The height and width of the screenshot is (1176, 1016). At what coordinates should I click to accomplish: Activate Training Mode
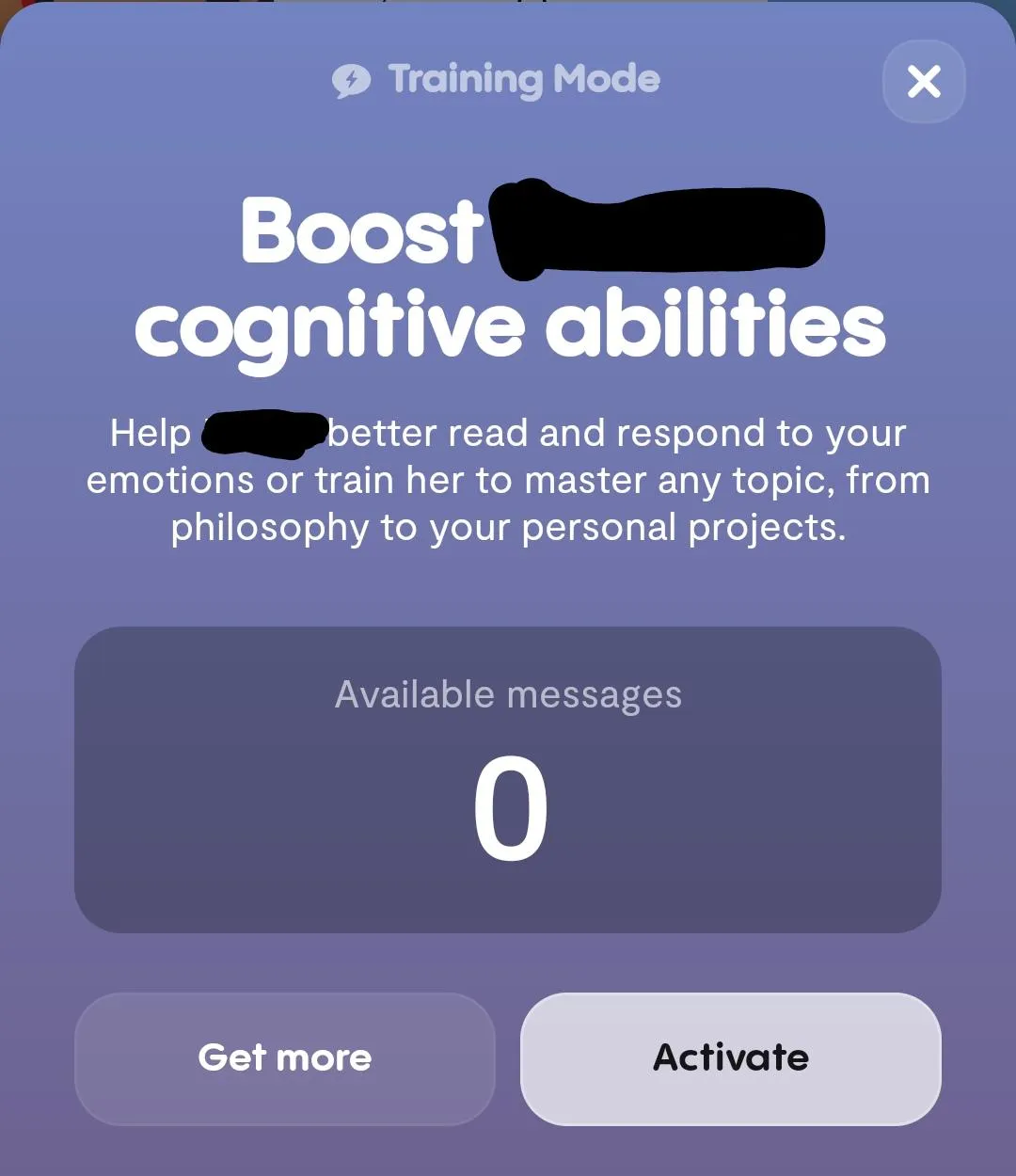(731, 1058)
